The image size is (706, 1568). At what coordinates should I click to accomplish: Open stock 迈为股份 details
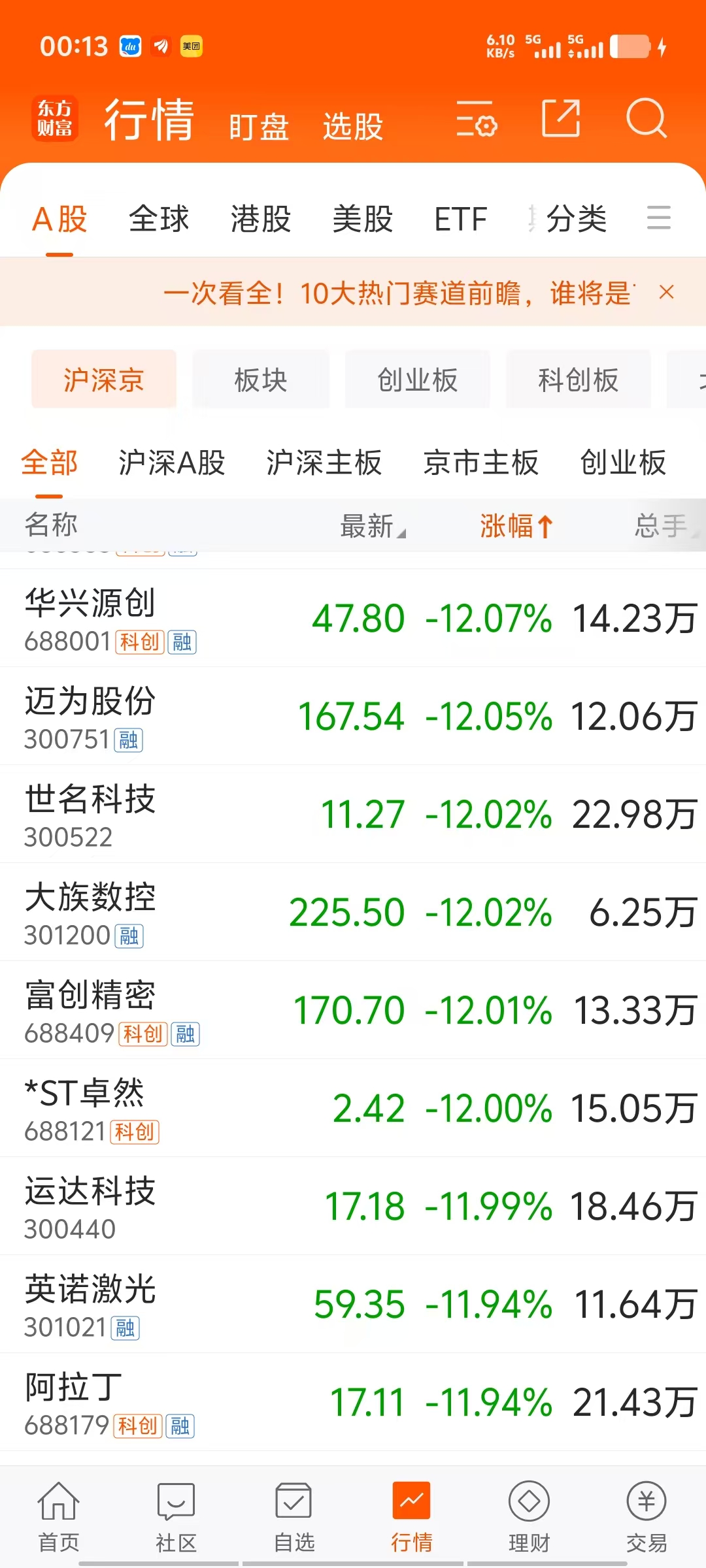pyautogui.click(x=353, y=716)
